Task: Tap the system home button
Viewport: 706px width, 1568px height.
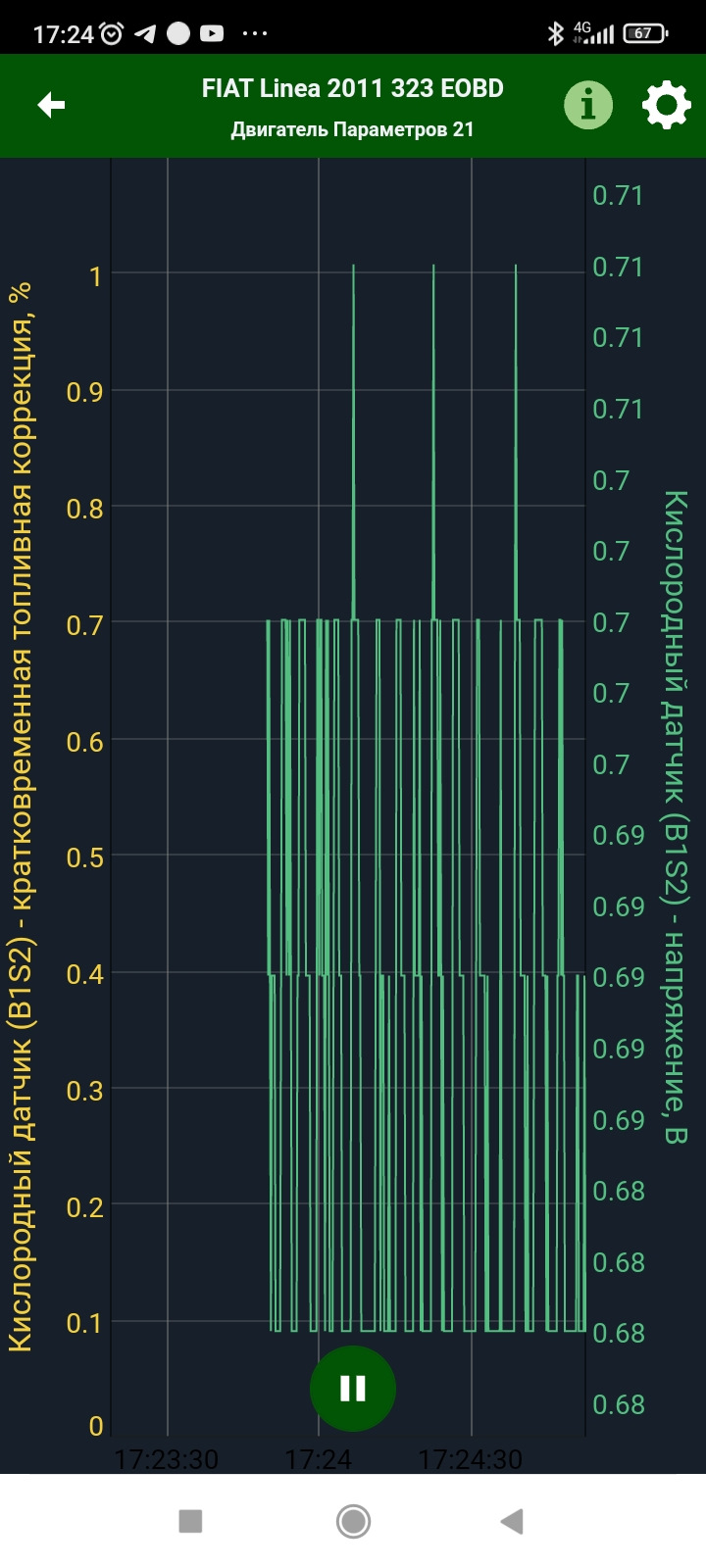Action: click(353, 1521)
